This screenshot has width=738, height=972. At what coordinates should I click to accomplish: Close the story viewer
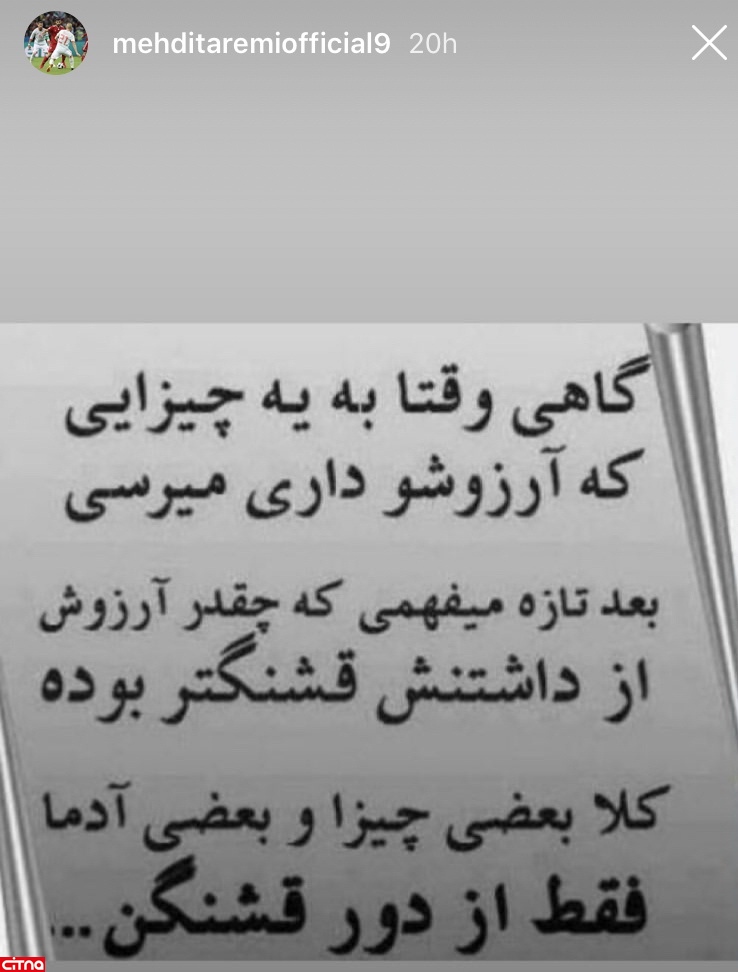point(709,43)
